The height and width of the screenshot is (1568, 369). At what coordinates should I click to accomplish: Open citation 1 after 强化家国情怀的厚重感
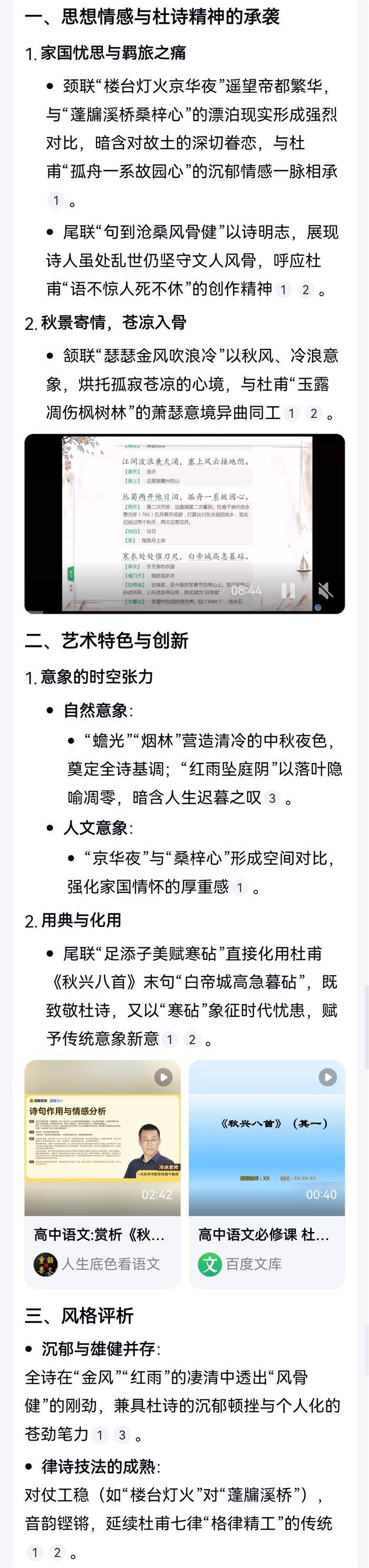coord(239,887)
